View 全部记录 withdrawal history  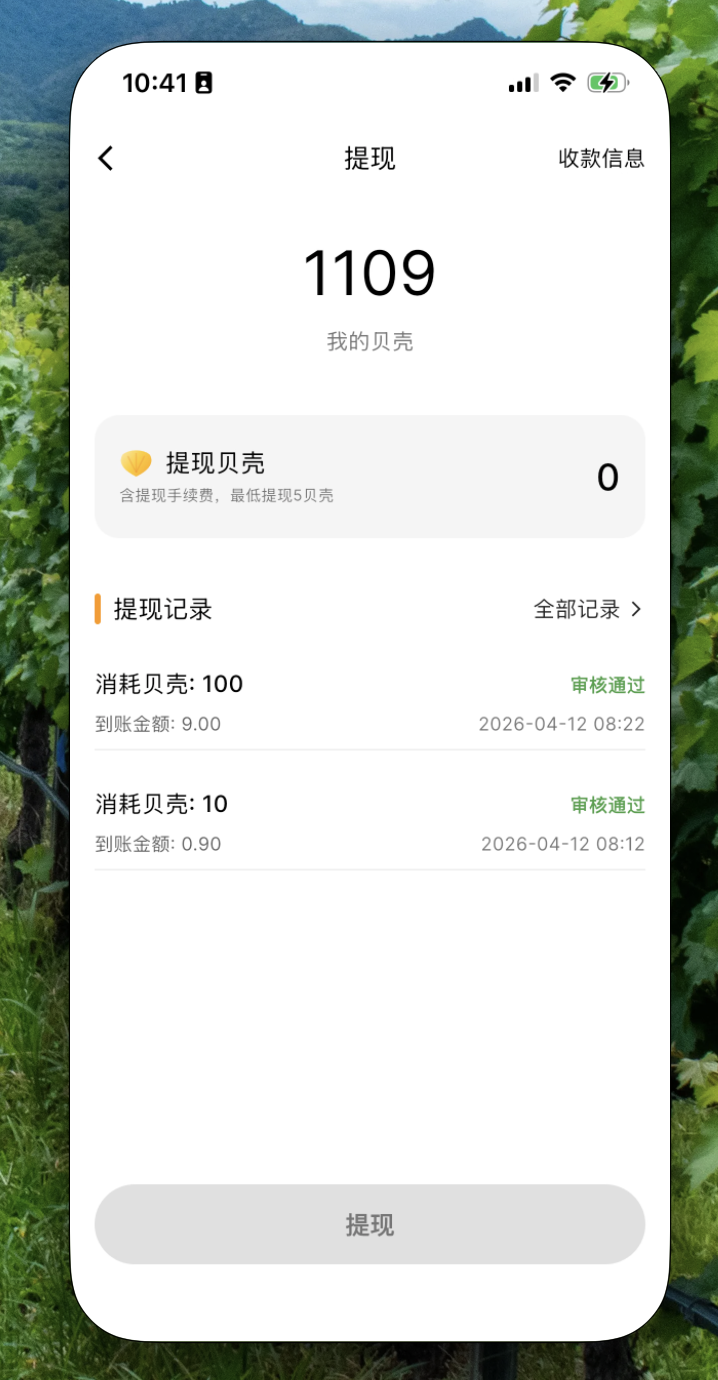tap(587, 609)
